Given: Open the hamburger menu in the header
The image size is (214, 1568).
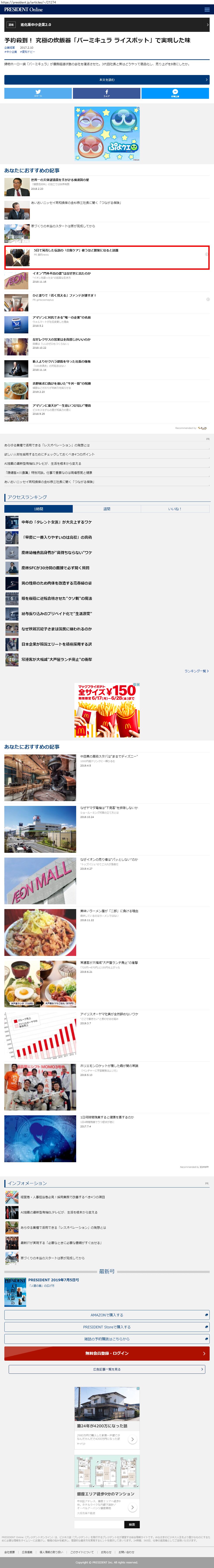Looking at the screenshot, I should (207, 10).
